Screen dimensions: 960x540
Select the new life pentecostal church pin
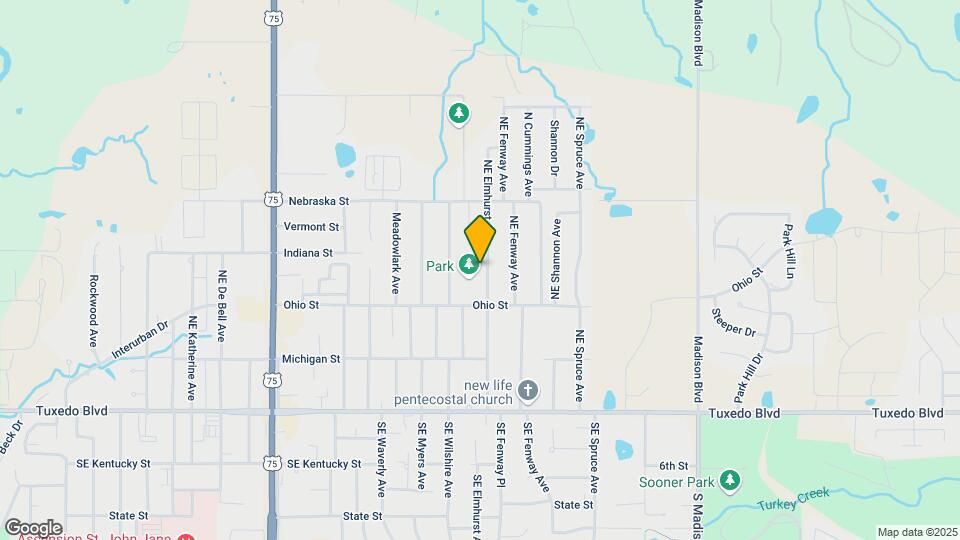pos(530,389)
